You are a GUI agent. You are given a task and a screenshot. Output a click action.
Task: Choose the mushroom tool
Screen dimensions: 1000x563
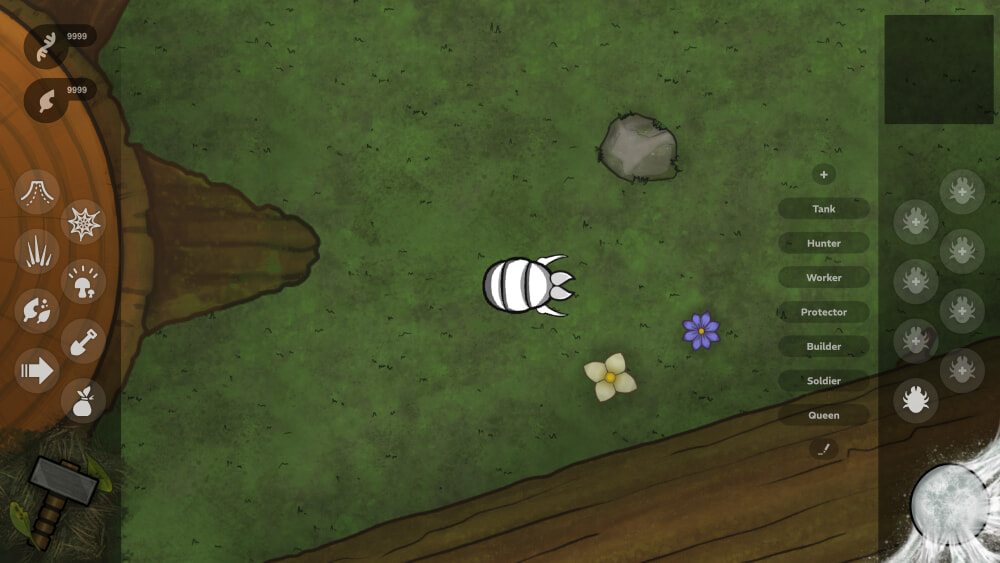(x=83, y=282)
